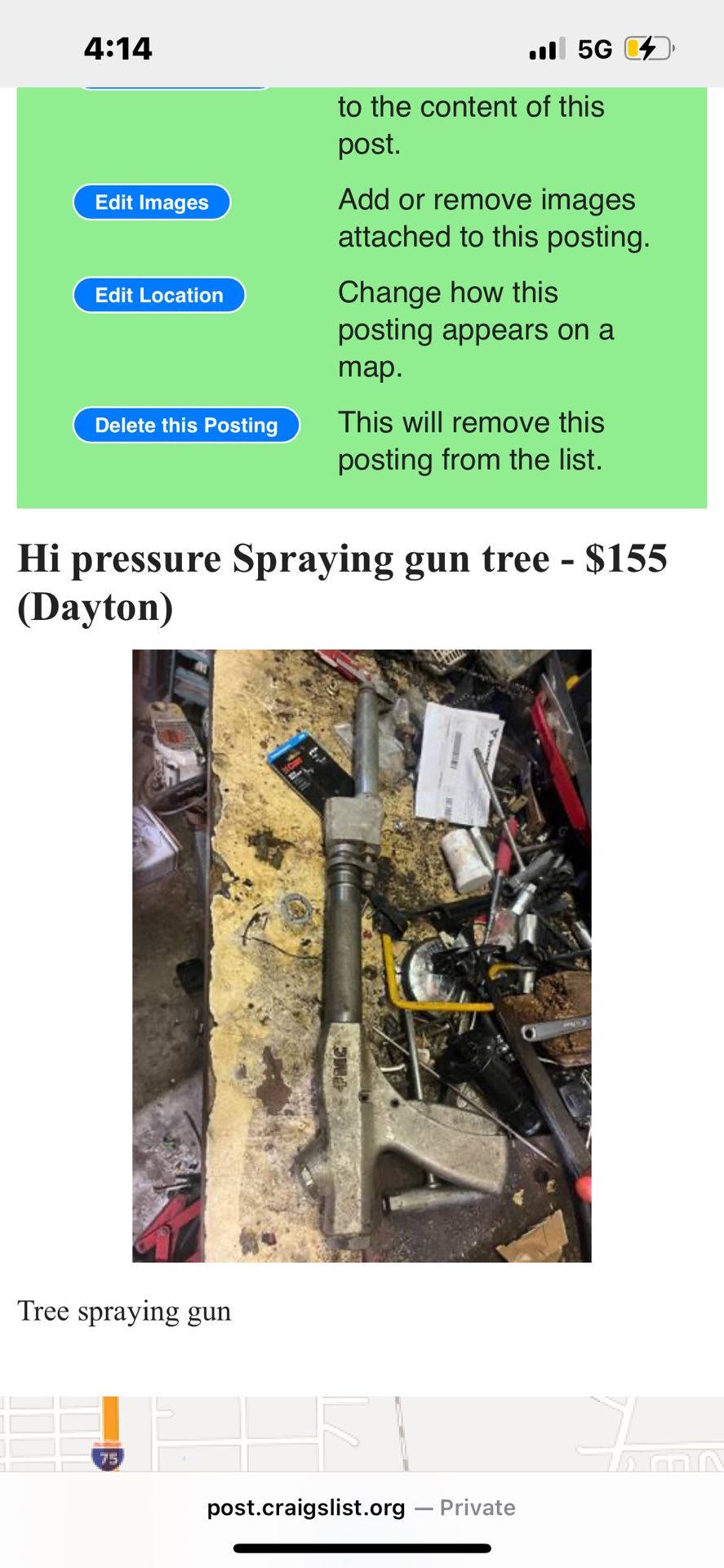Open the spraying gun listing photo
Screen dimensions: 724x1568
pos(362,955)
